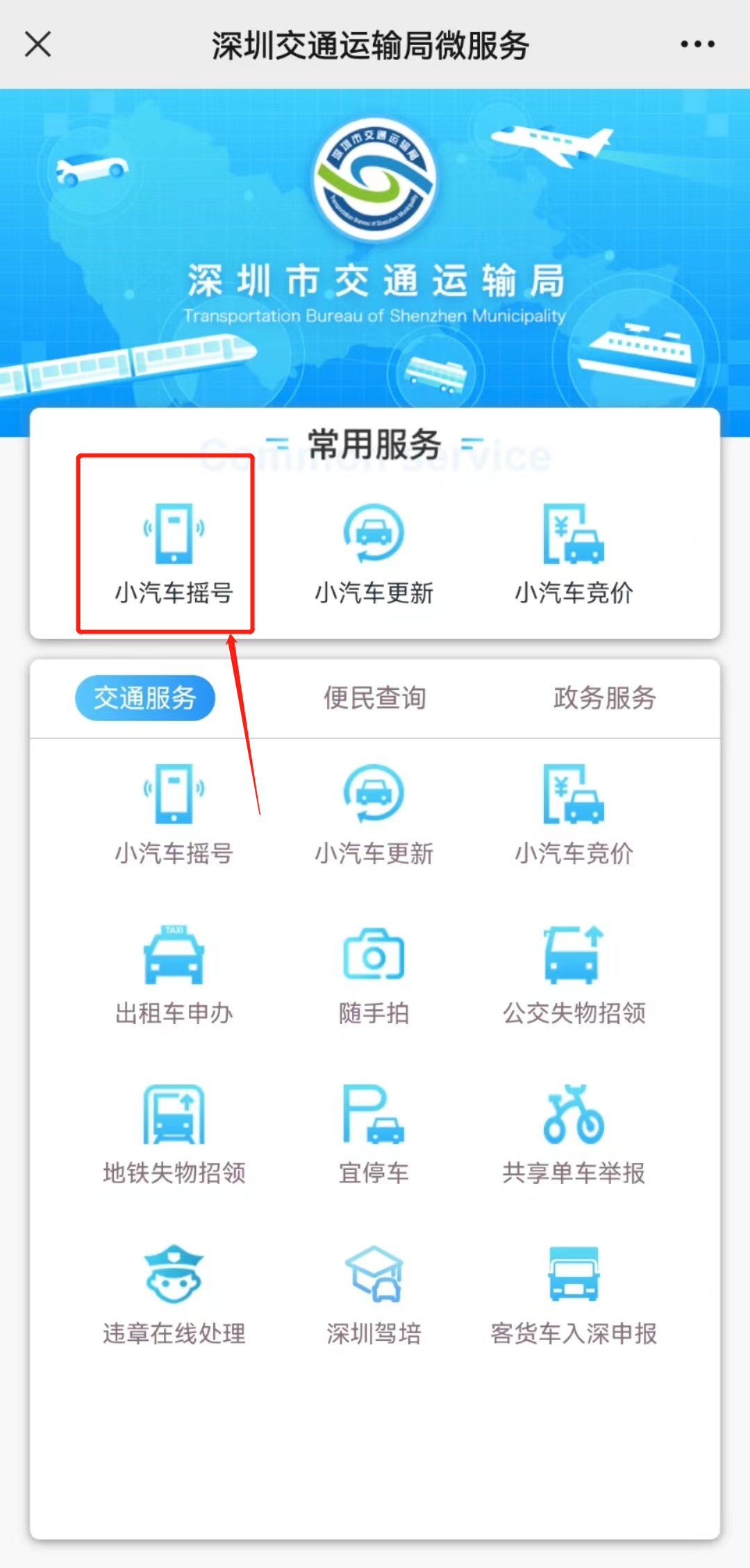Image resolution: width=750 pixels, height=1568 pixels.
Task: Switch to the 便民查询 tab
Action: (x=375, y=698)
